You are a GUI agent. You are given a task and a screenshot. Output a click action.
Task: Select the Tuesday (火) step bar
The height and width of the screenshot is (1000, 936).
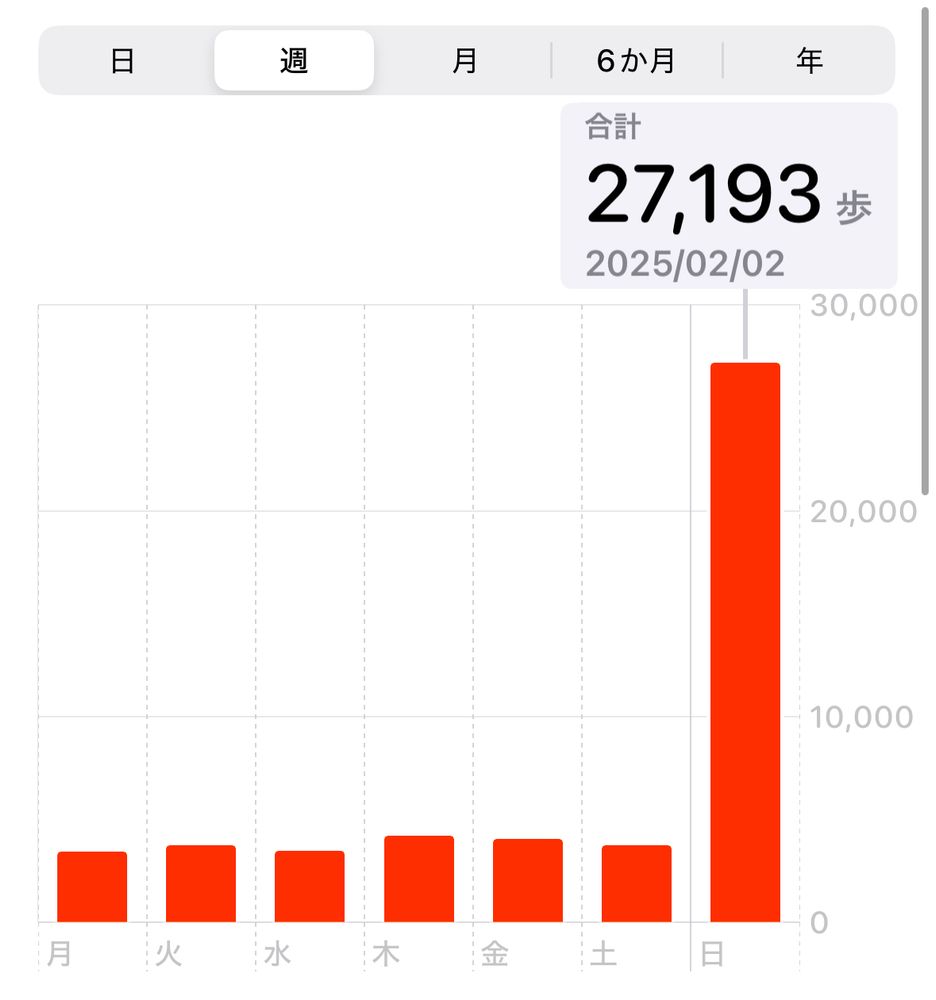pos(201,883)
